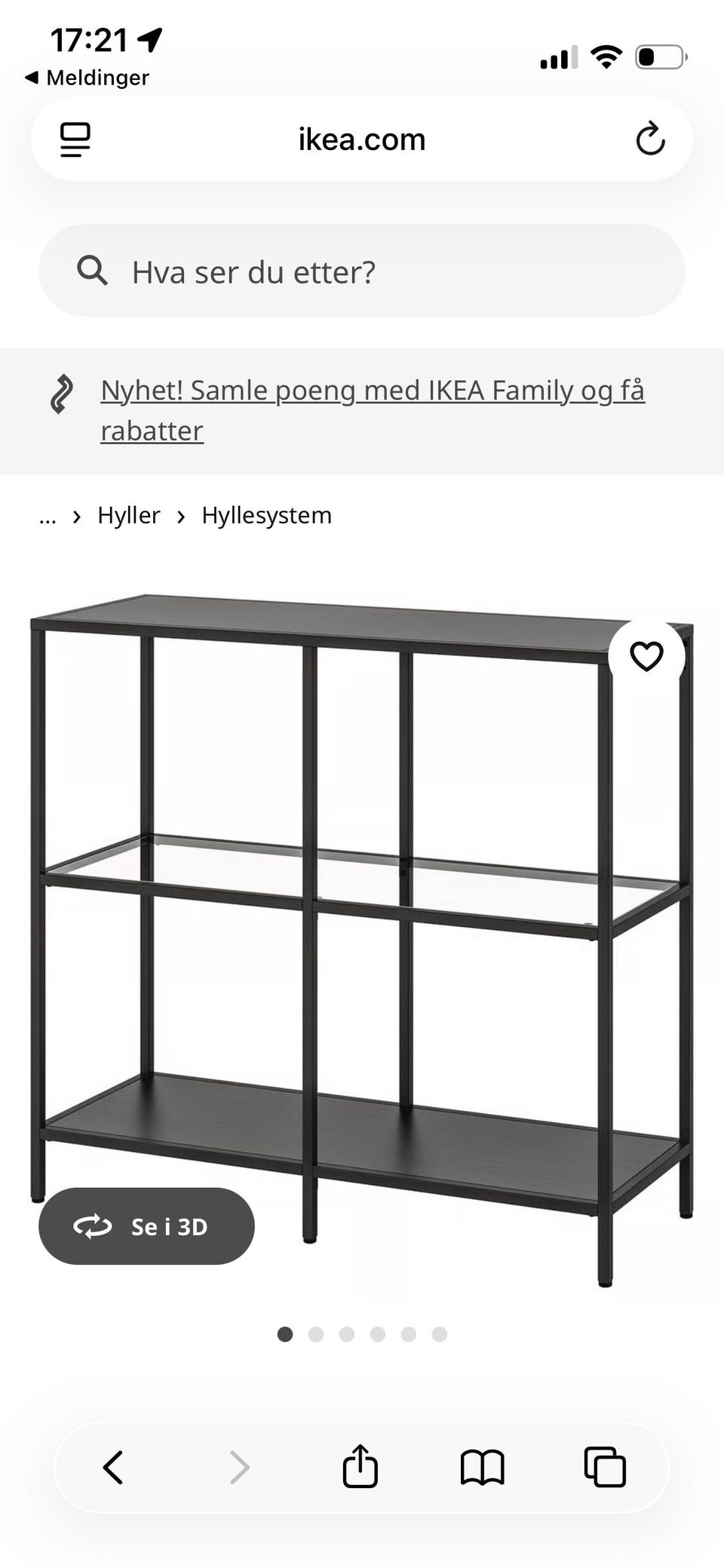Open Safari bookmarks

pos(483,1465)
